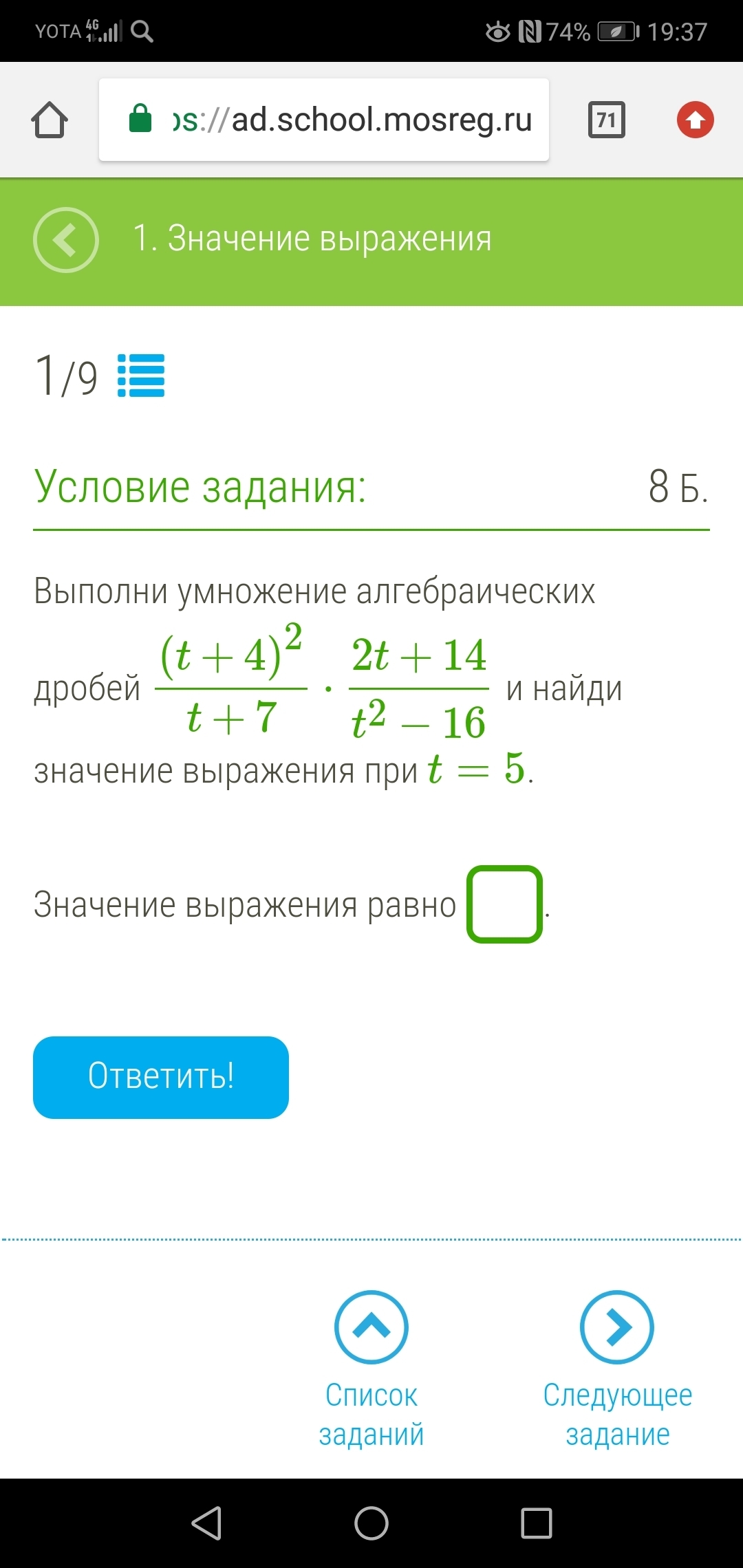The width and height of the screenshot is (743, 1568).
Task: Tap the red update arrow icon
Action: (x=696, y=120)
